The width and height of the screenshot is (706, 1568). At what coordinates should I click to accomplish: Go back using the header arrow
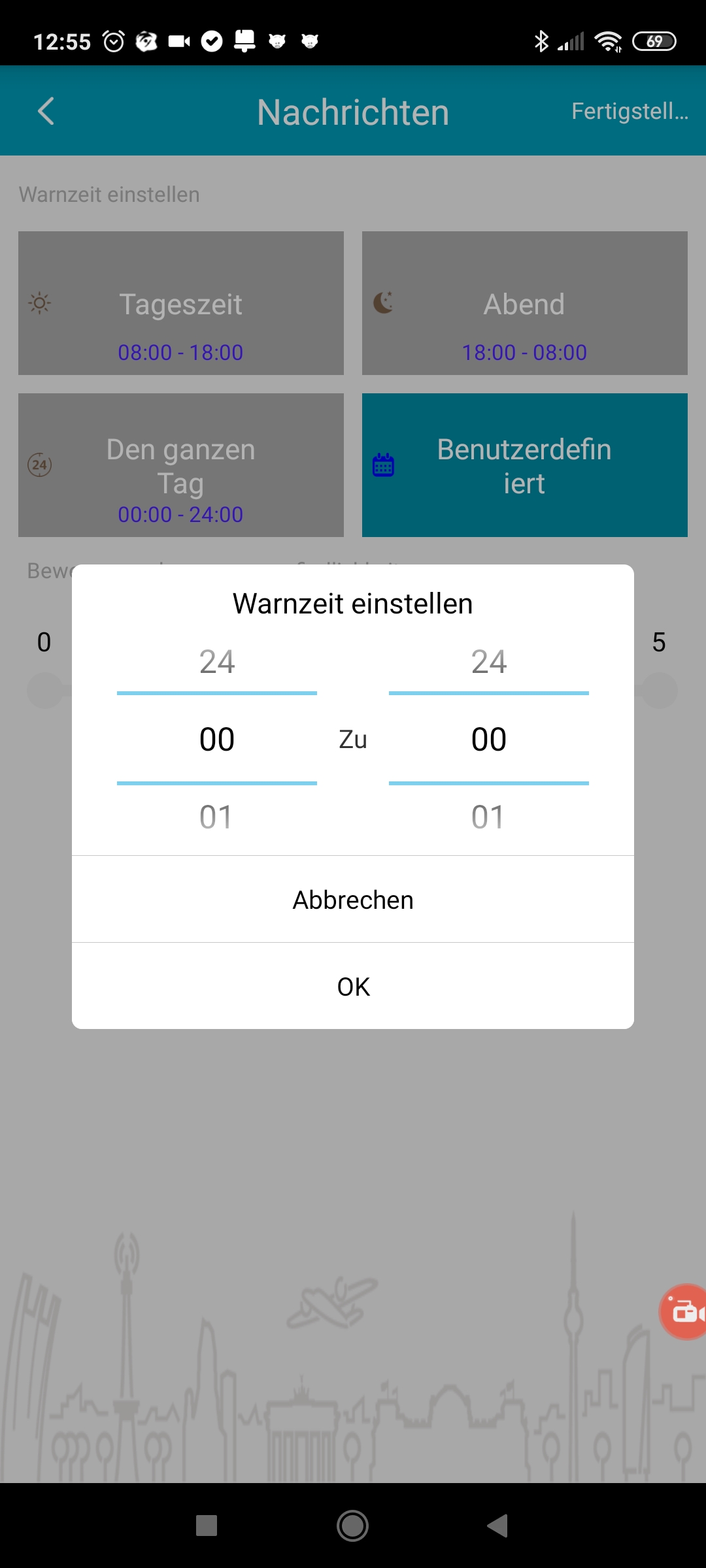[x=46, y=111]
